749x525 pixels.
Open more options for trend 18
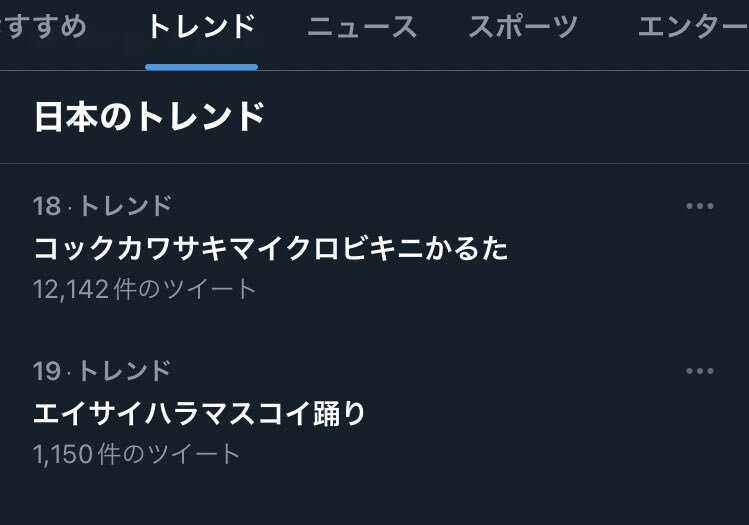pos(700,207)
